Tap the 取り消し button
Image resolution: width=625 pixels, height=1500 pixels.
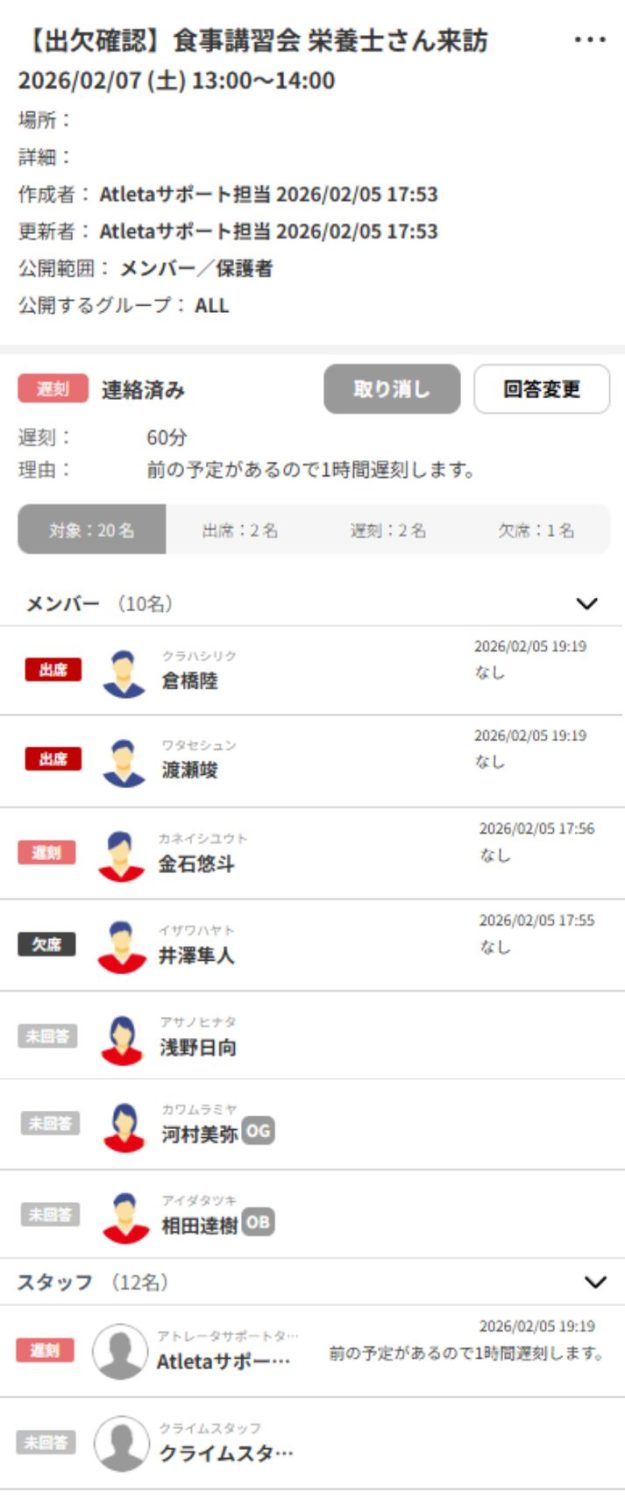point(391,389)
